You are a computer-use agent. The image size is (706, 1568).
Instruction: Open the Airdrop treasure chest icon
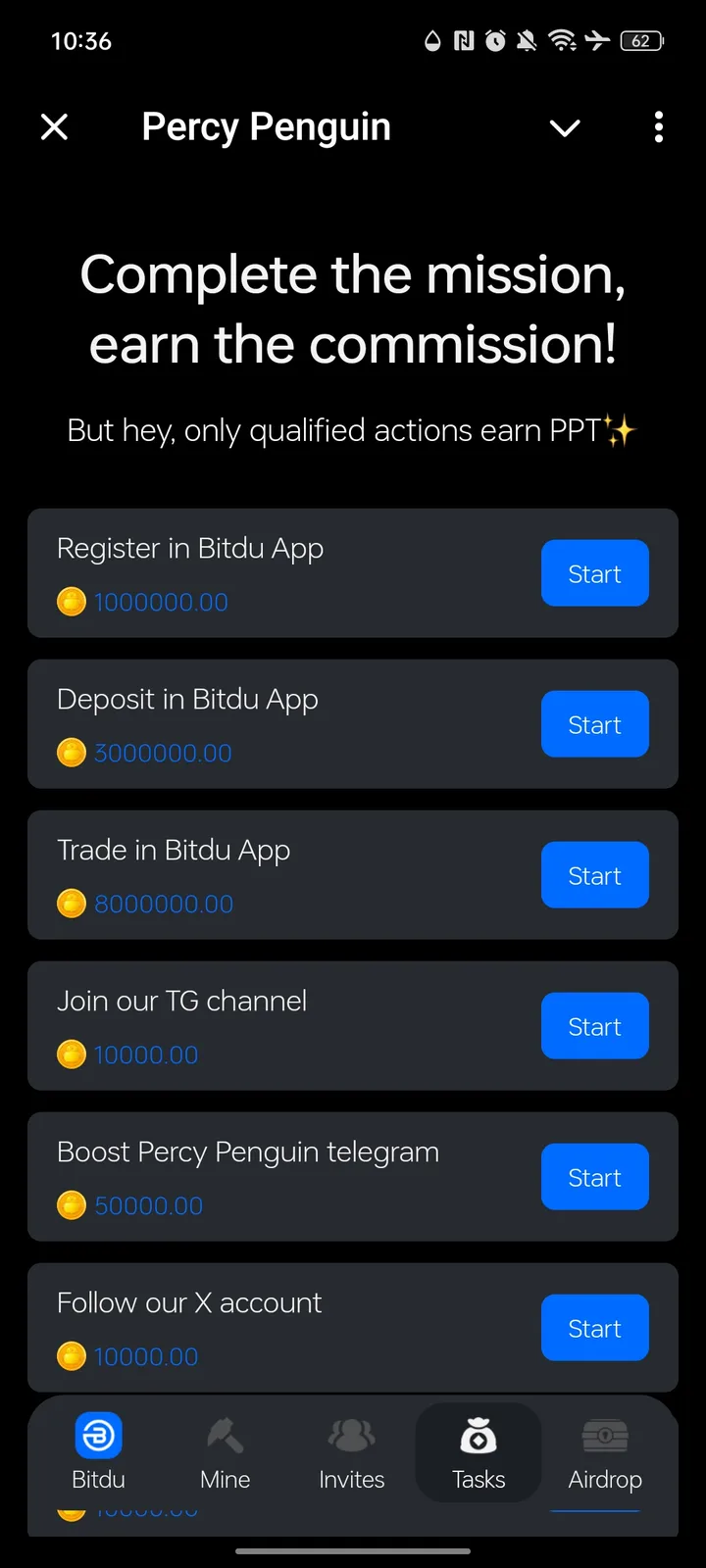604,1438
